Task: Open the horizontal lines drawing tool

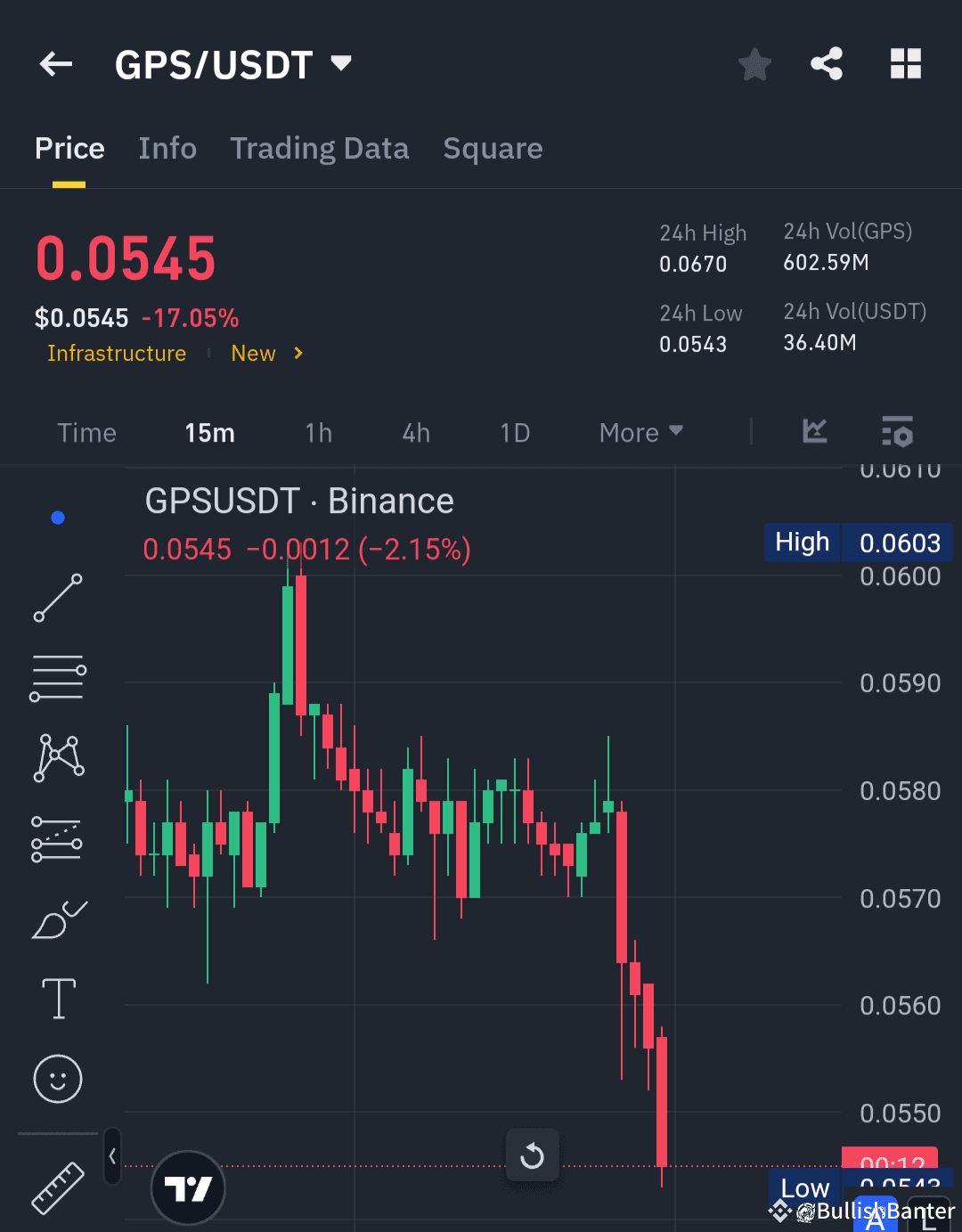Action: 57,677
